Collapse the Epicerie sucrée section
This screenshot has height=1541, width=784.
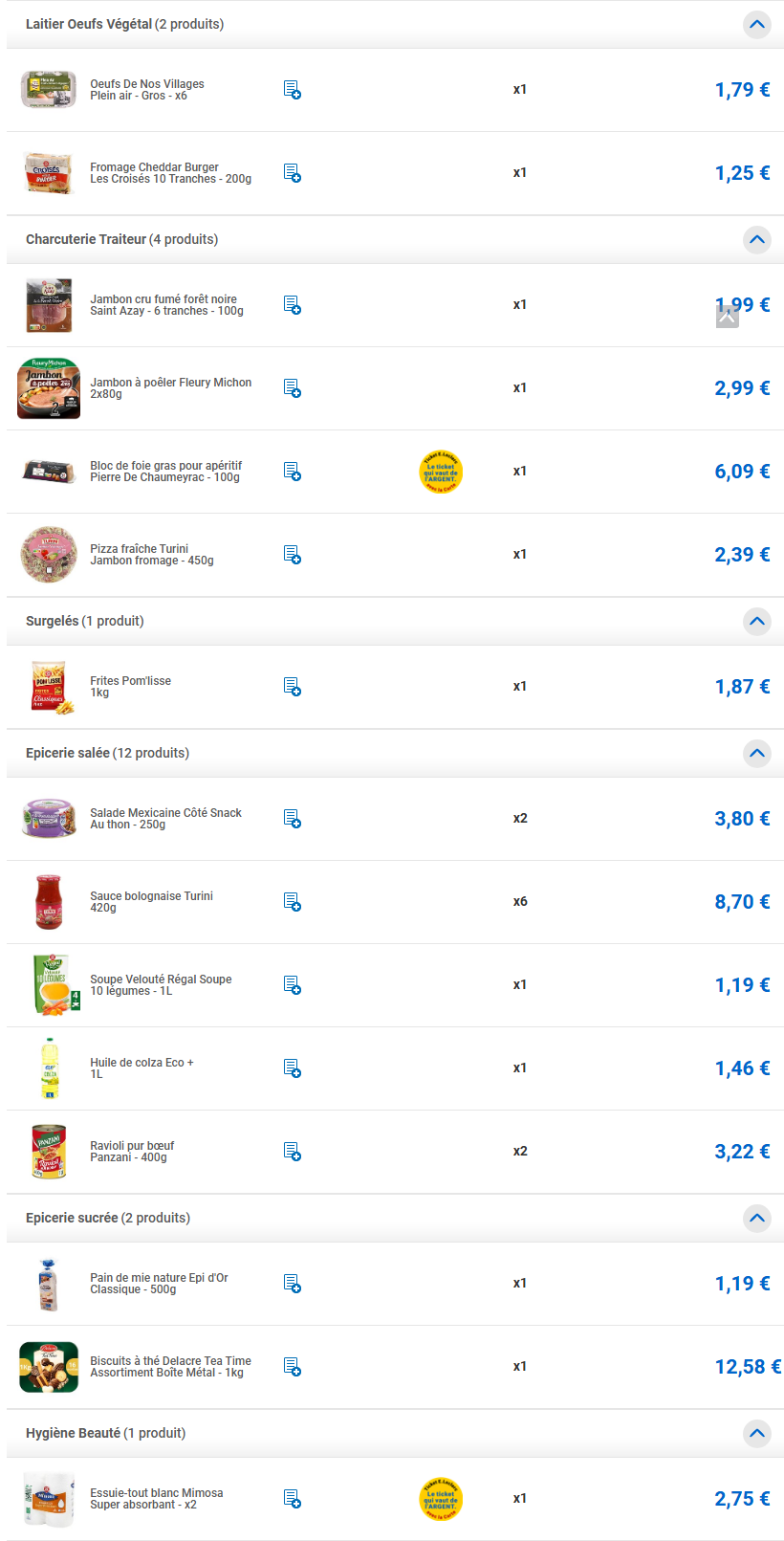[756, 1219]
